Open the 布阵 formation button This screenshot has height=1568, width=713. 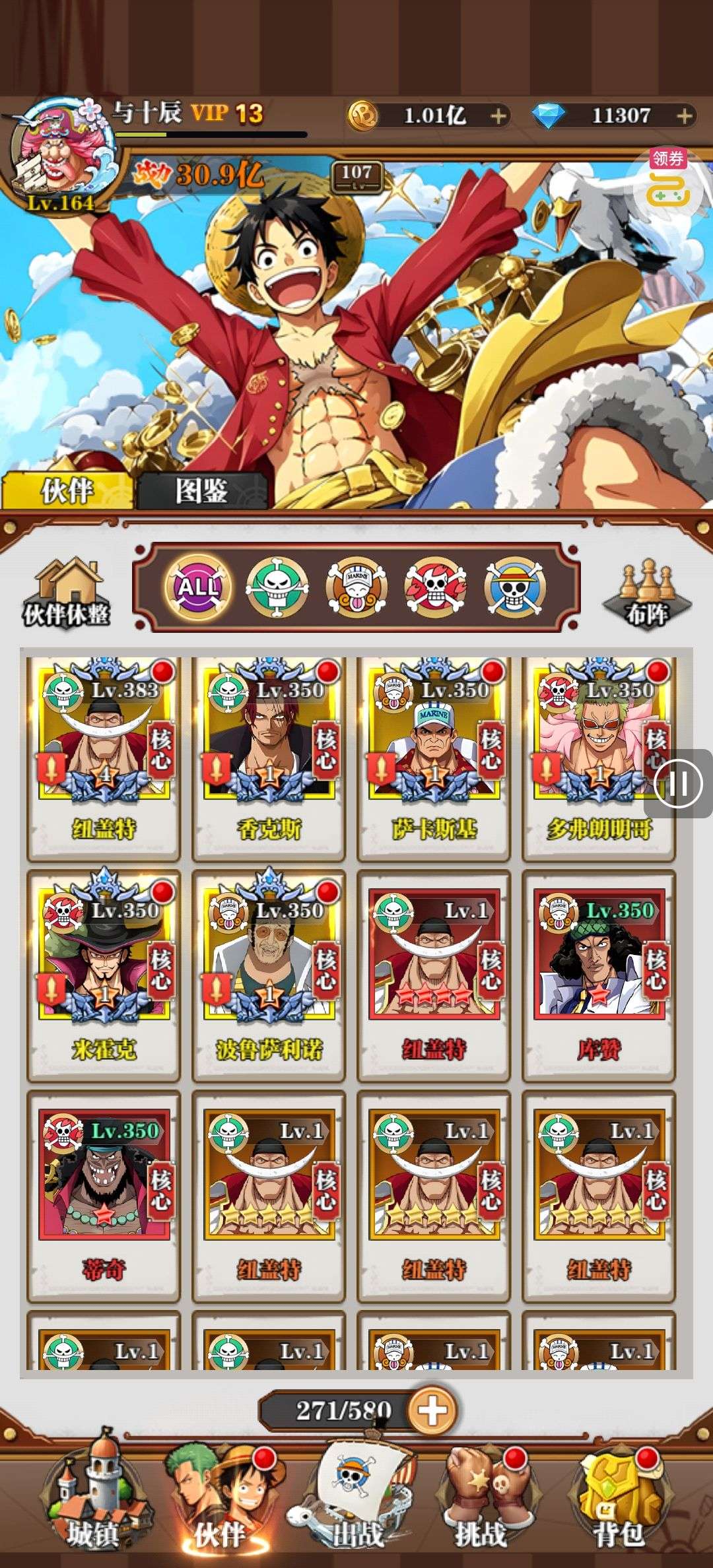tap(646, 594)
